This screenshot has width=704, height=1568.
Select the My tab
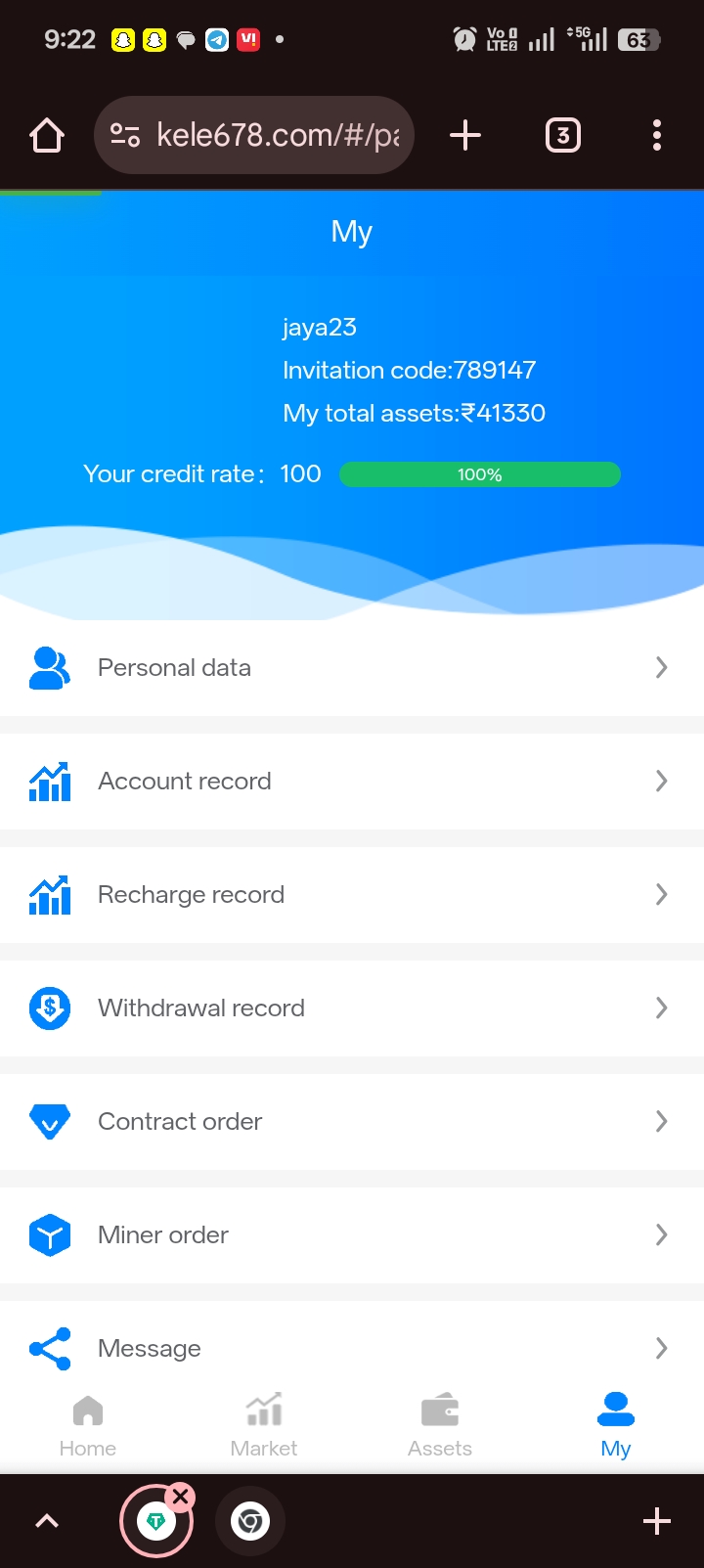click(x=616, y=1426)
